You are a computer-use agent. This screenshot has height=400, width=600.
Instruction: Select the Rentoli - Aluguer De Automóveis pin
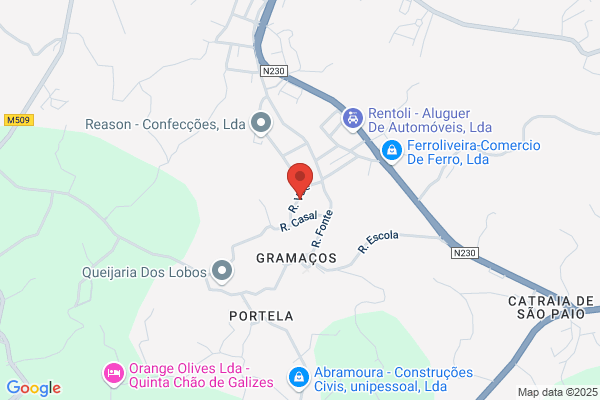coord(353,119)
